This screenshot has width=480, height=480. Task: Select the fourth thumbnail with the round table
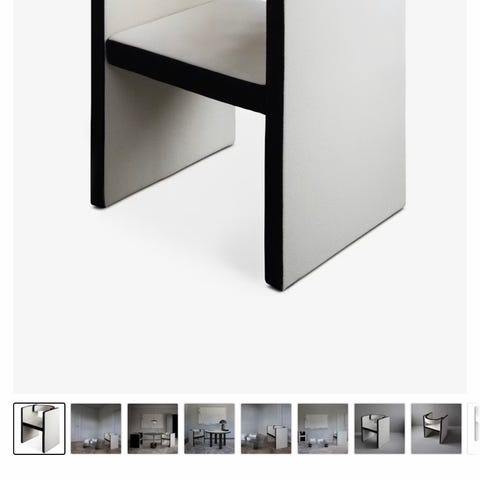click(209, 429)
